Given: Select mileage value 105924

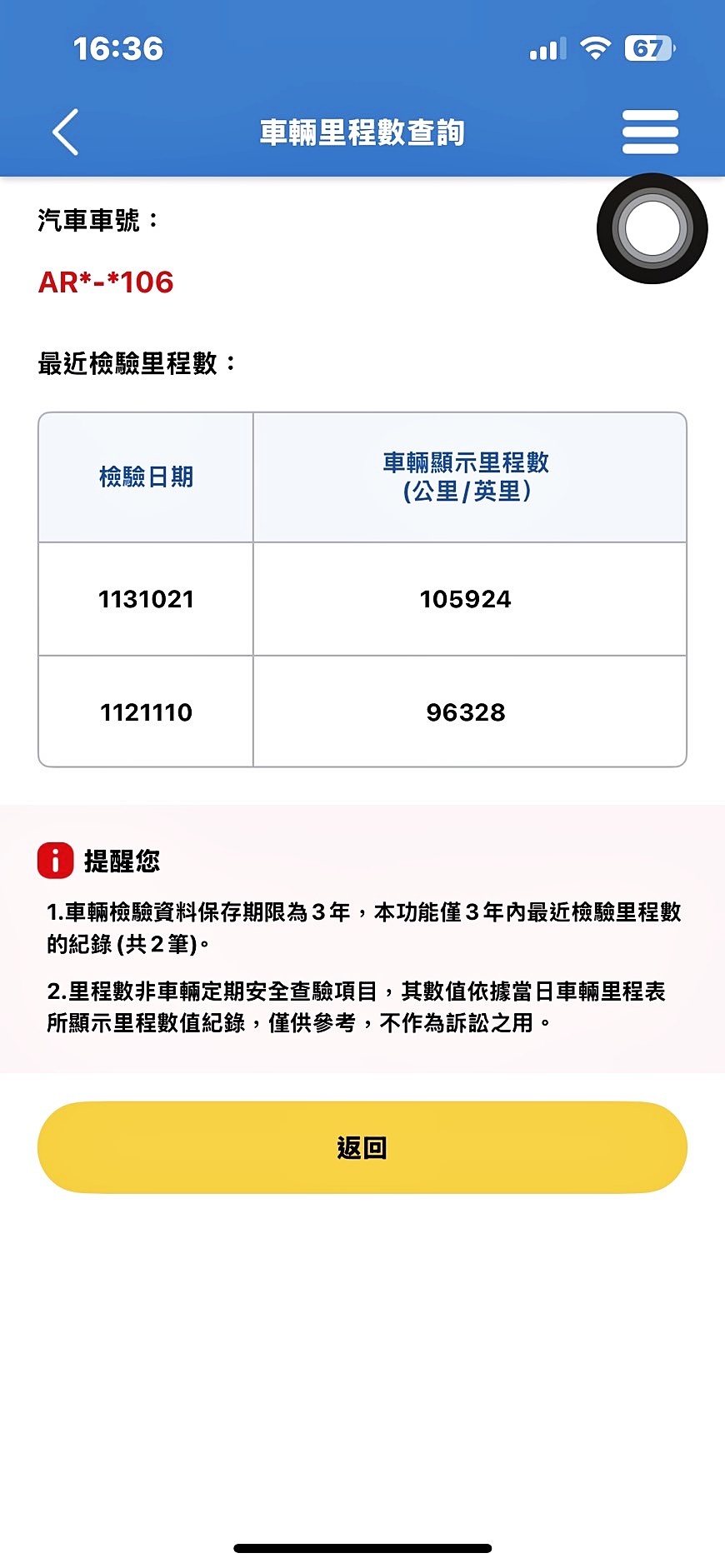Looking at the screenshot, I should pyautogui.click(x=465, y=598).
